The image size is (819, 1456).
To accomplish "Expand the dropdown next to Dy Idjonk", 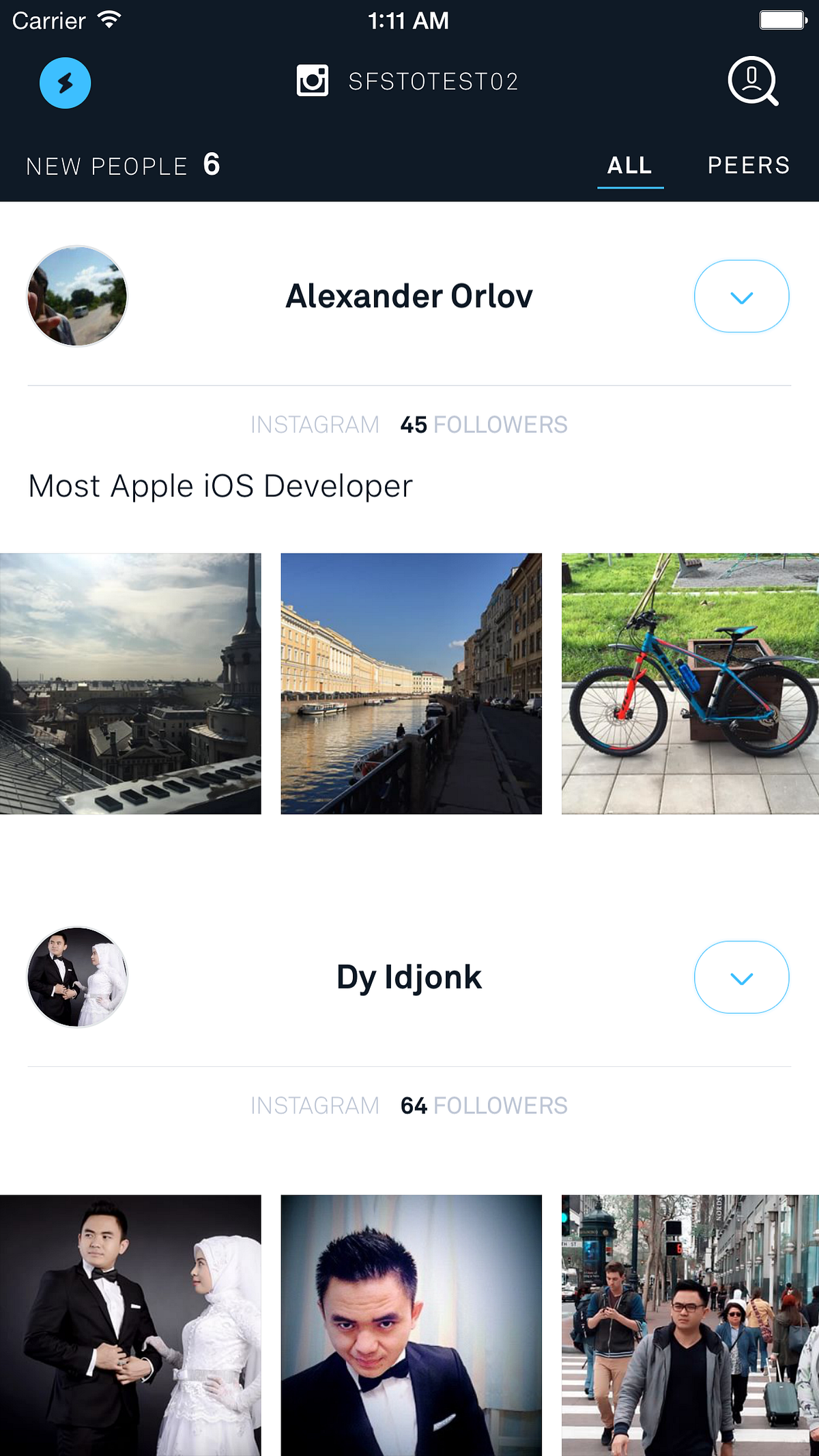I will click(741, 977).
